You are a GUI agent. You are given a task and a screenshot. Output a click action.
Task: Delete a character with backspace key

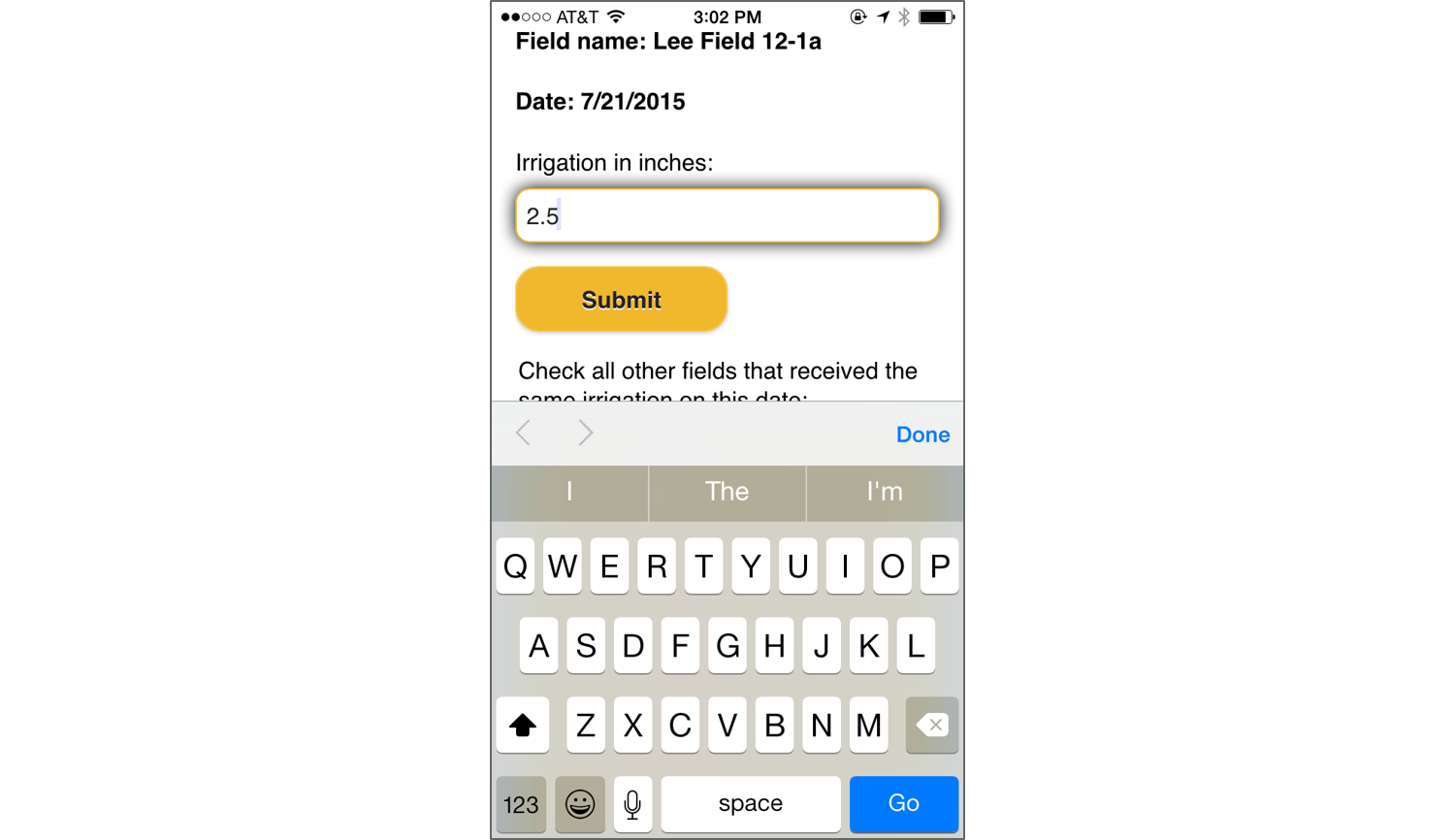click(x=931, y=725)
